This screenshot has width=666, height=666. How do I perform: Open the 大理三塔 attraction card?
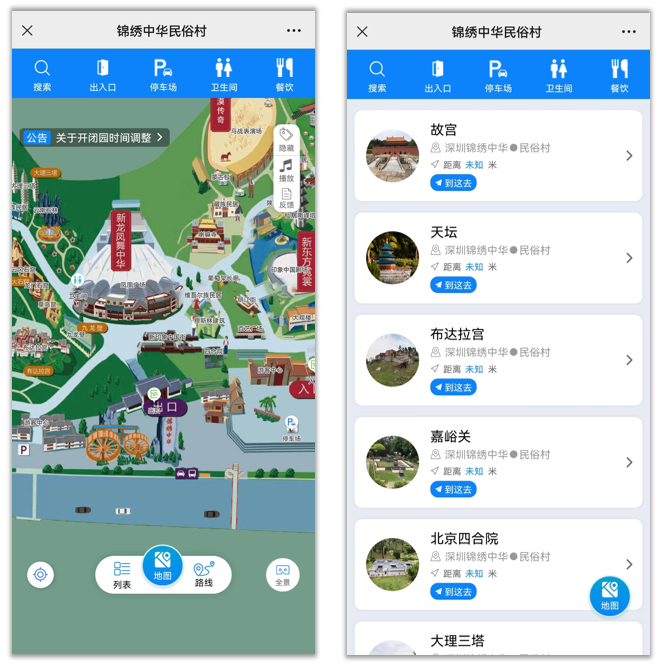pos(498,641)
